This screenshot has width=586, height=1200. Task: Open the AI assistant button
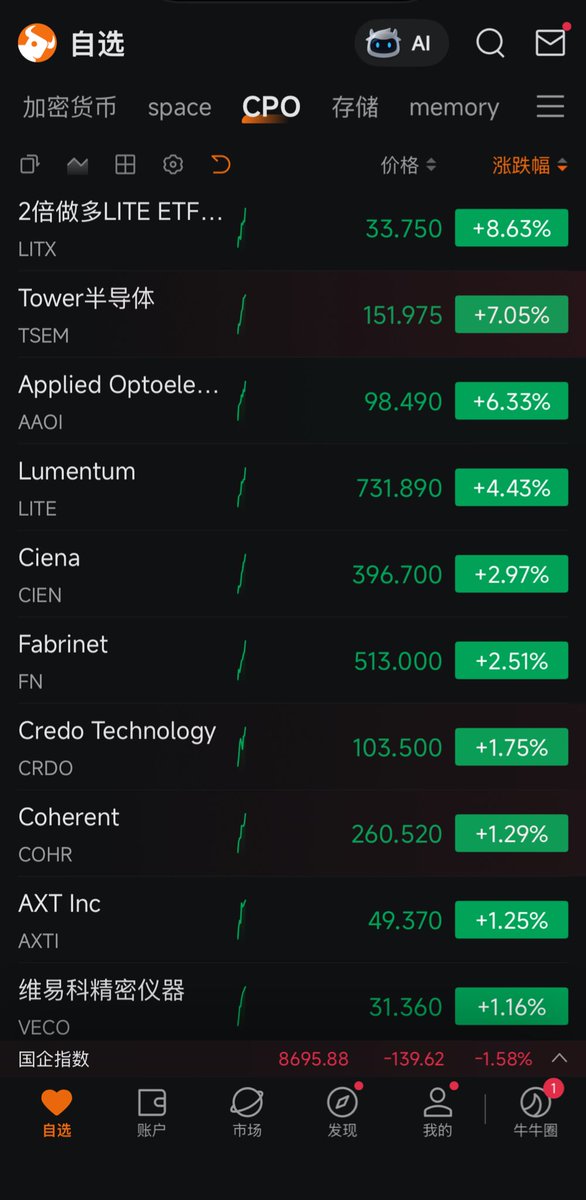tap(401, 43)
